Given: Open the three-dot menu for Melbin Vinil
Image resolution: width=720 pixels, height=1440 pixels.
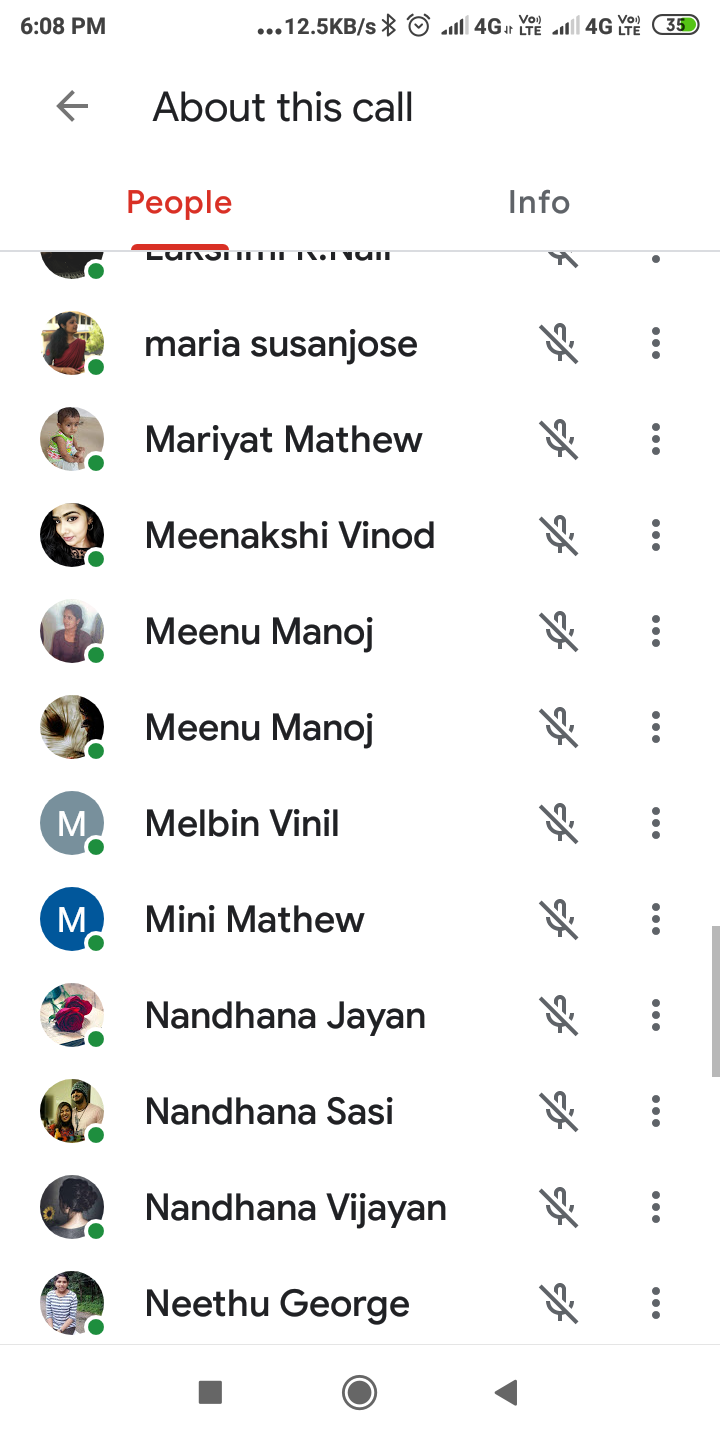Looking at the screenshot, I should click(656, 823).
